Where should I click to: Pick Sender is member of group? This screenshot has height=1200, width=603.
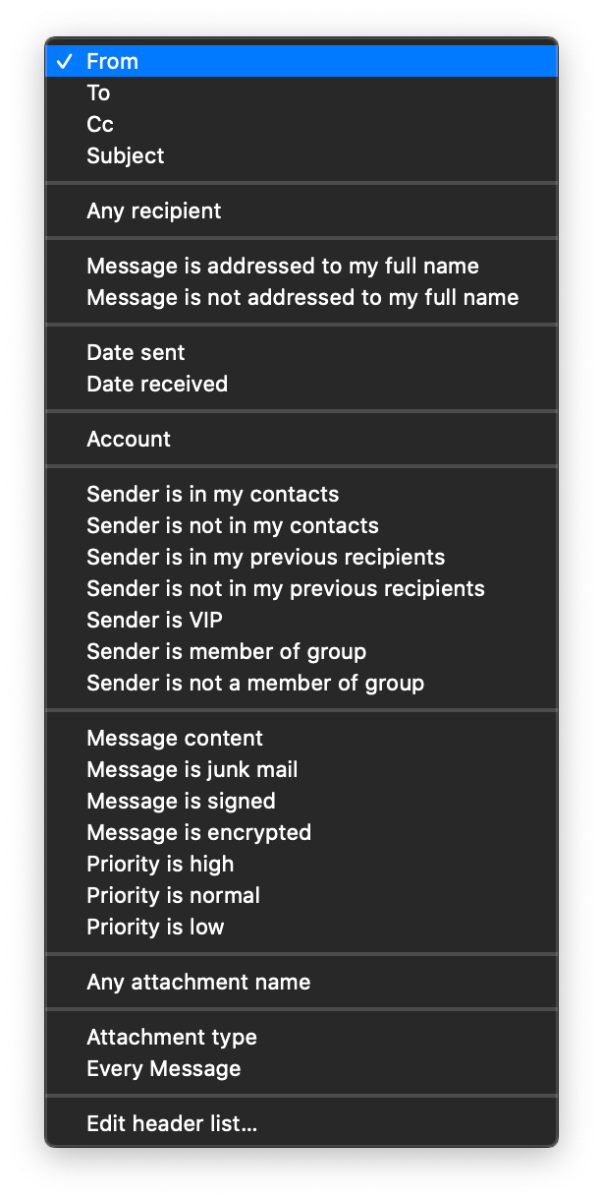coord(301,652)
